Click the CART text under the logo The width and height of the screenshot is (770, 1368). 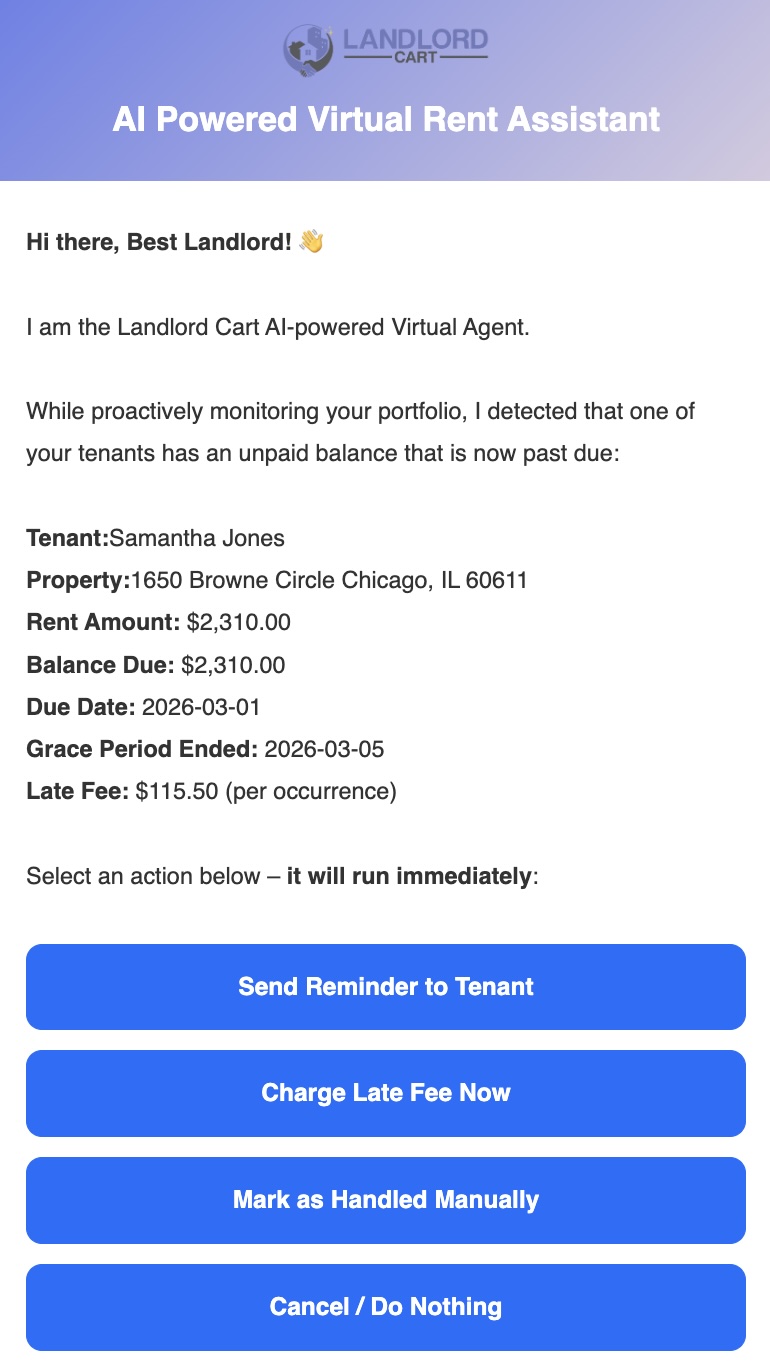pos(413,55)
